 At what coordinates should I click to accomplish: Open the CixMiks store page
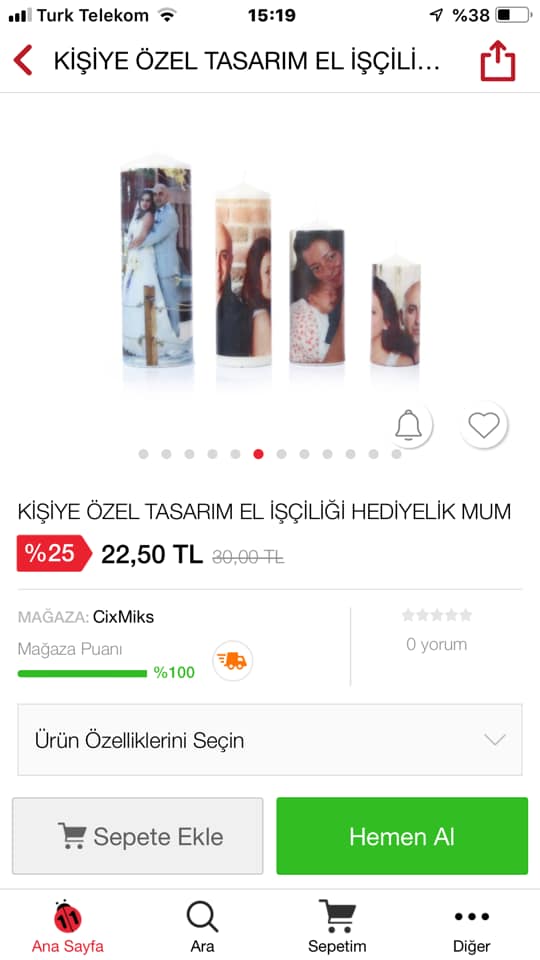click(123, 617)
